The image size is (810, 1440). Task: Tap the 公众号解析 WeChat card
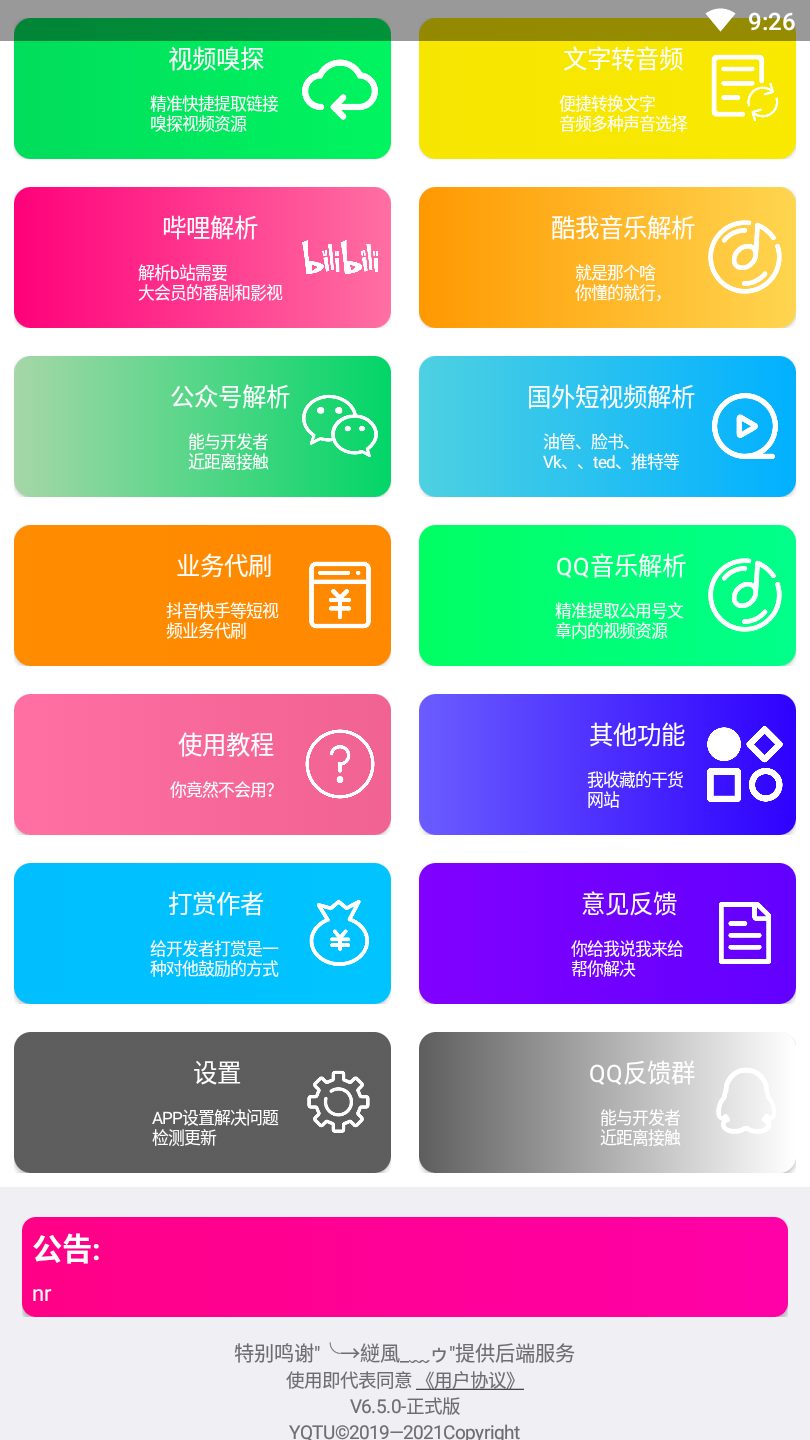pyautogui.click(x=202, y=426)
